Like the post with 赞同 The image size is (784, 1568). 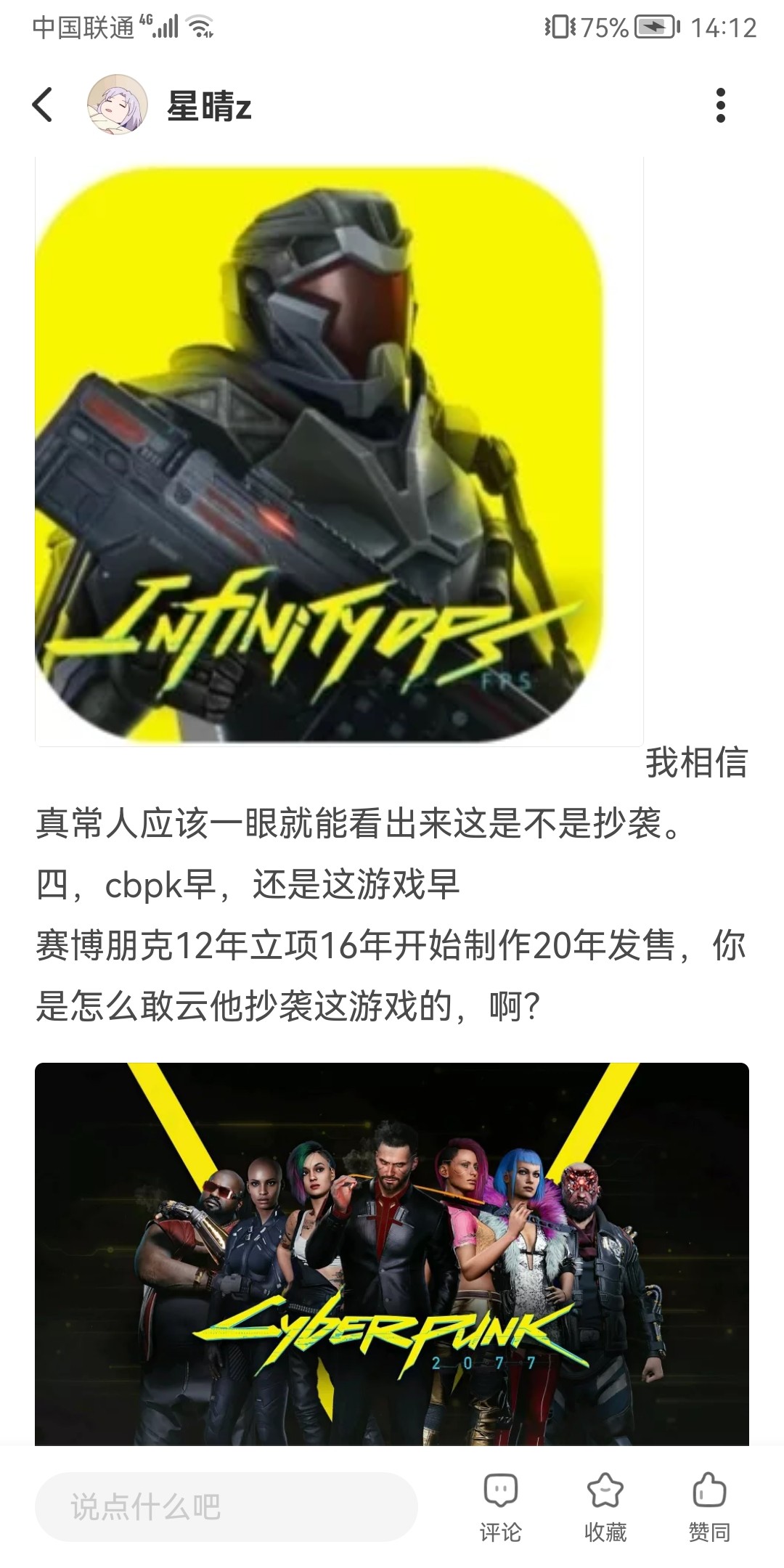[x=709, y=1507]
